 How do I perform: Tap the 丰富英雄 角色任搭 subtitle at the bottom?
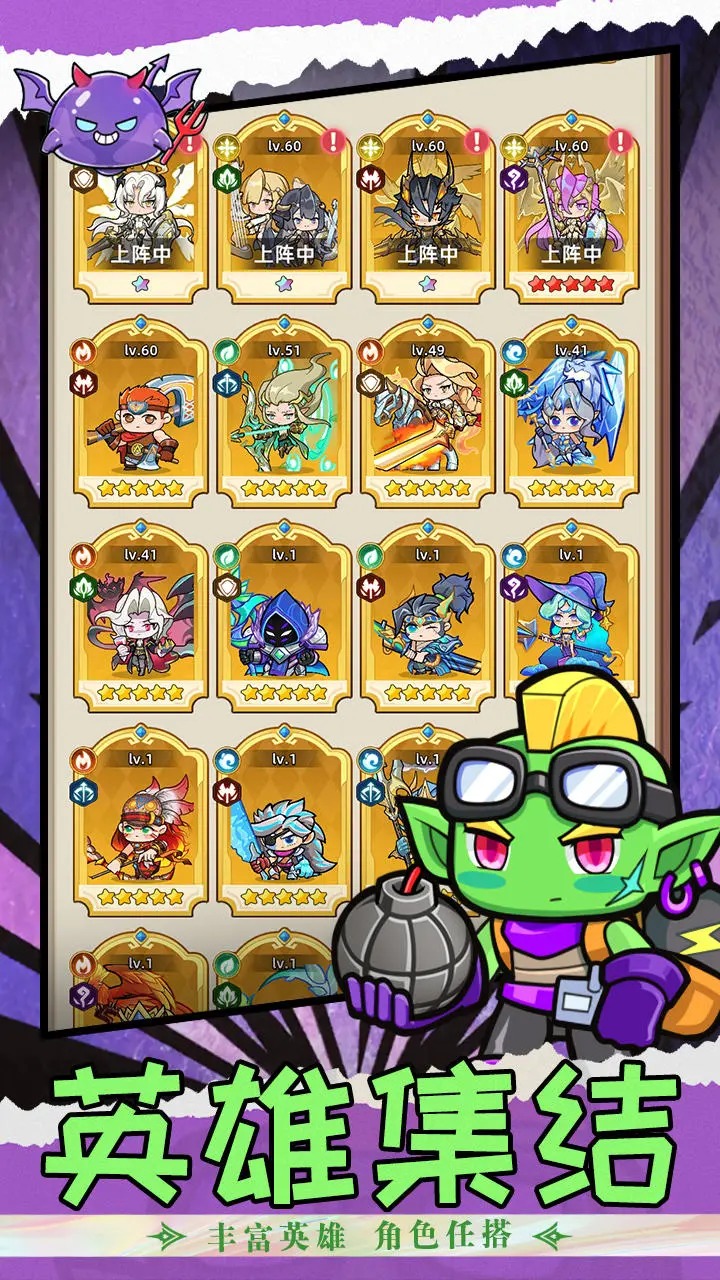(x=360, y=1240)
